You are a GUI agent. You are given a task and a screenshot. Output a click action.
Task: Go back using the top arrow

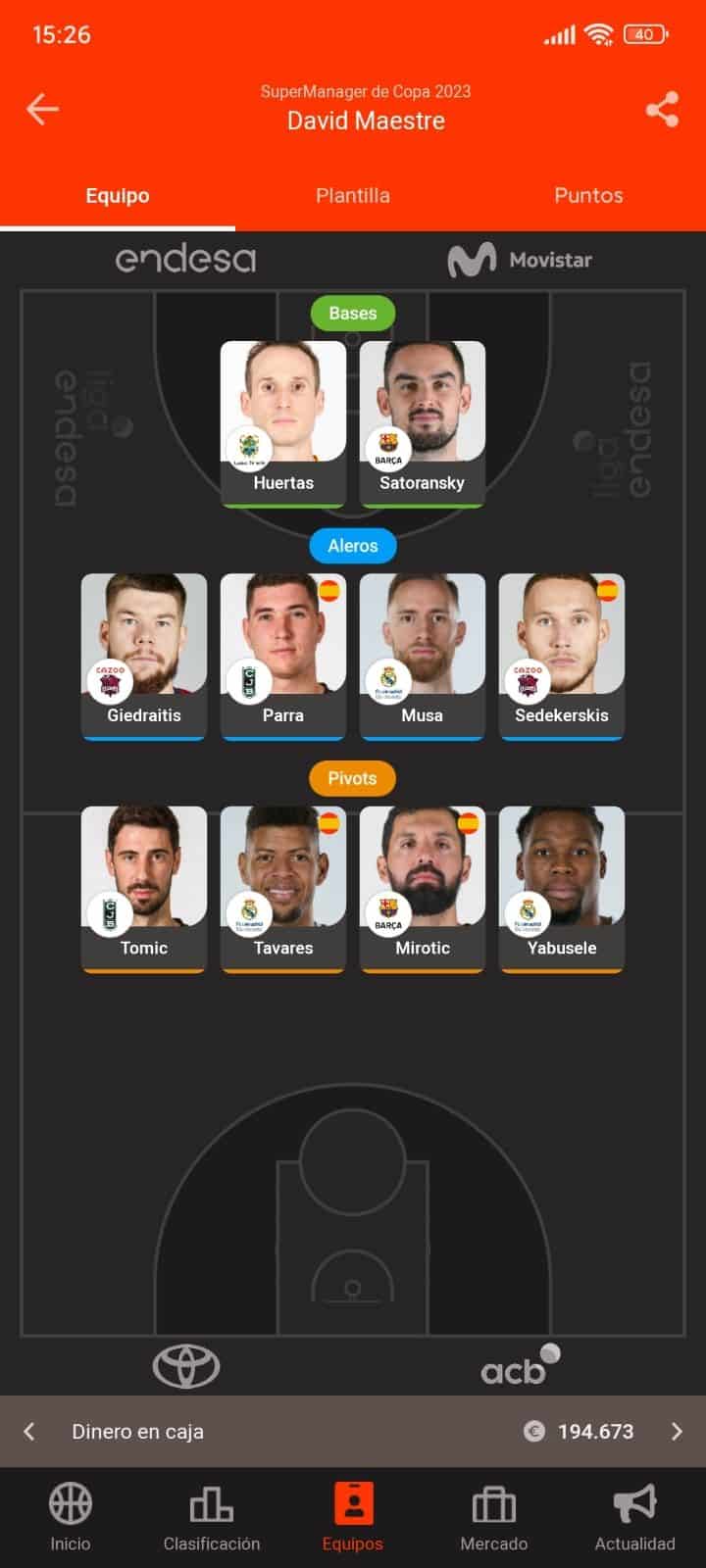click(42, 109)
